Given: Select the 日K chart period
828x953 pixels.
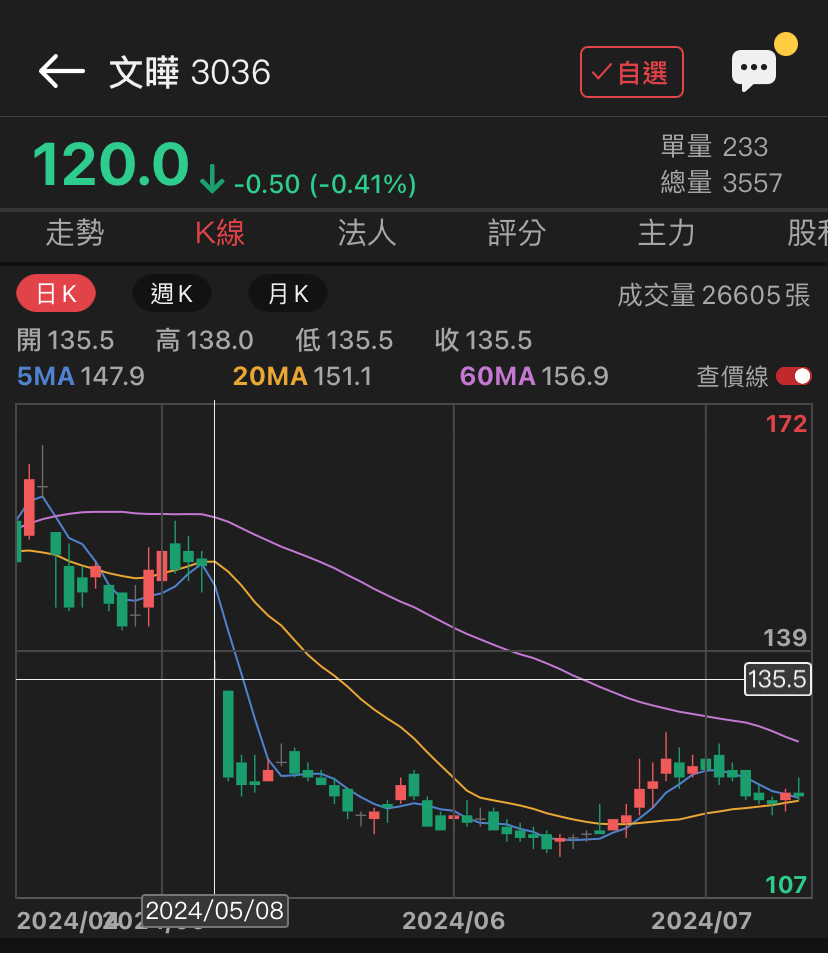Looking at the screenshot, I should pos(56,293).
